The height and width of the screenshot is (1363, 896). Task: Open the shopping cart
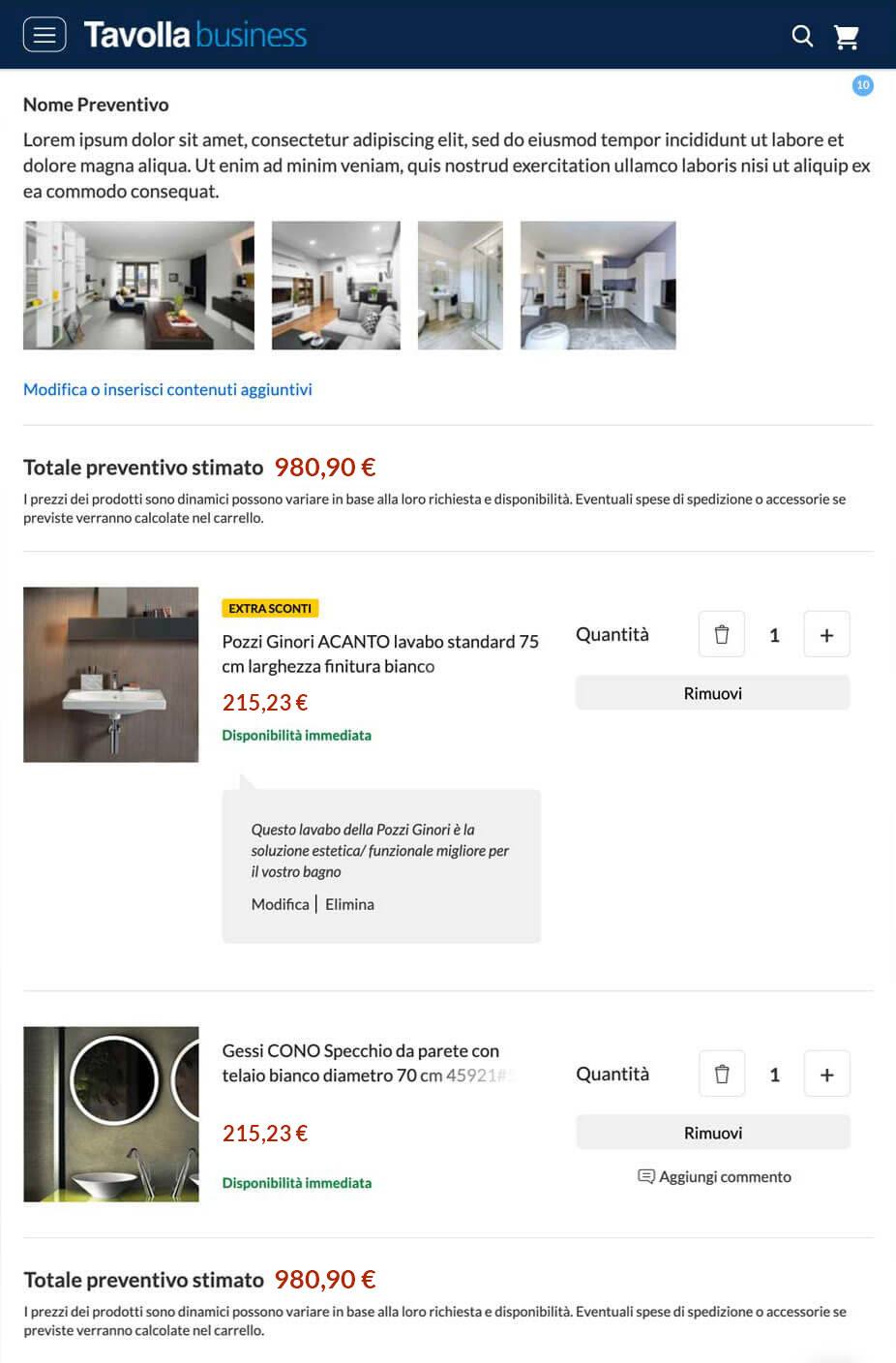(x=847, y=37)
